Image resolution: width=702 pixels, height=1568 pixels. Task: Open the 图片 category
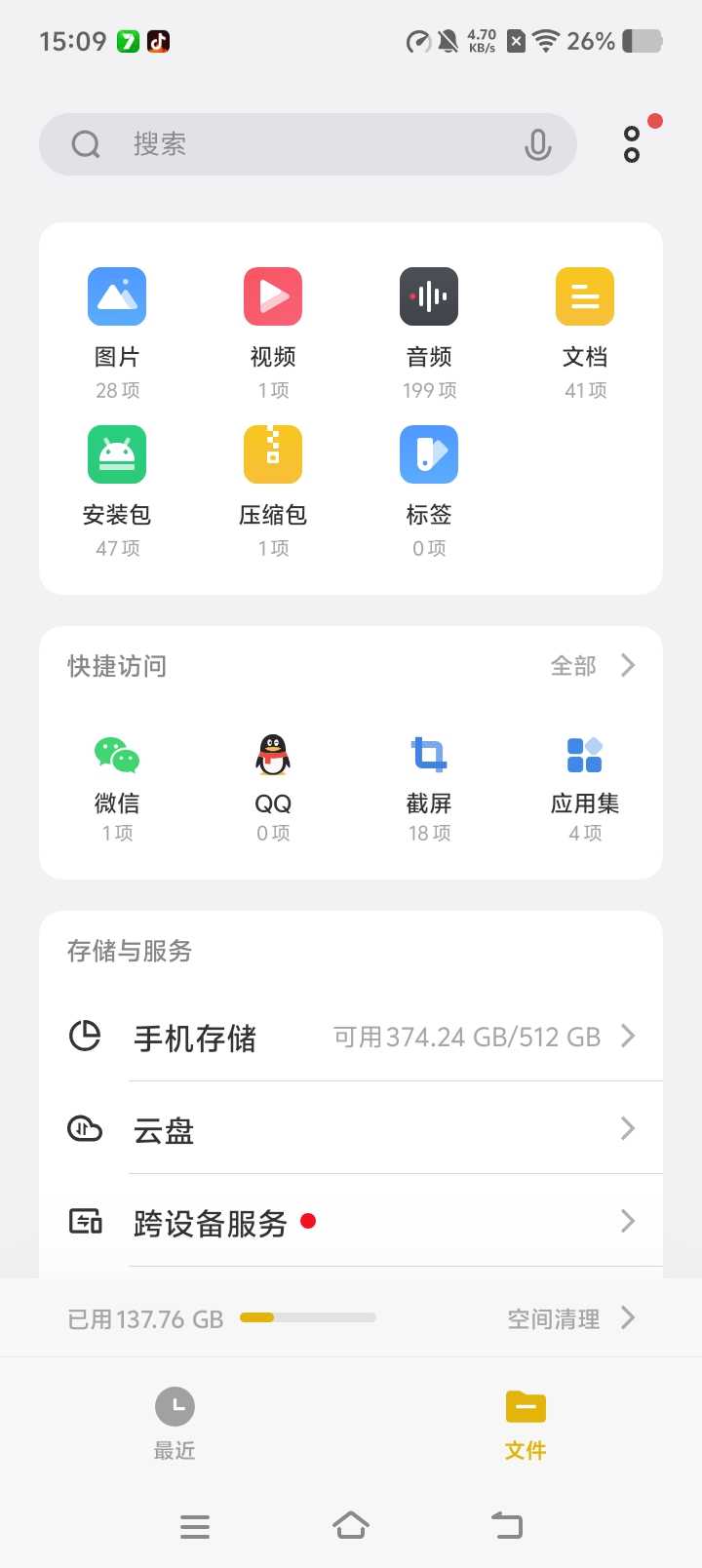(117, 333)
